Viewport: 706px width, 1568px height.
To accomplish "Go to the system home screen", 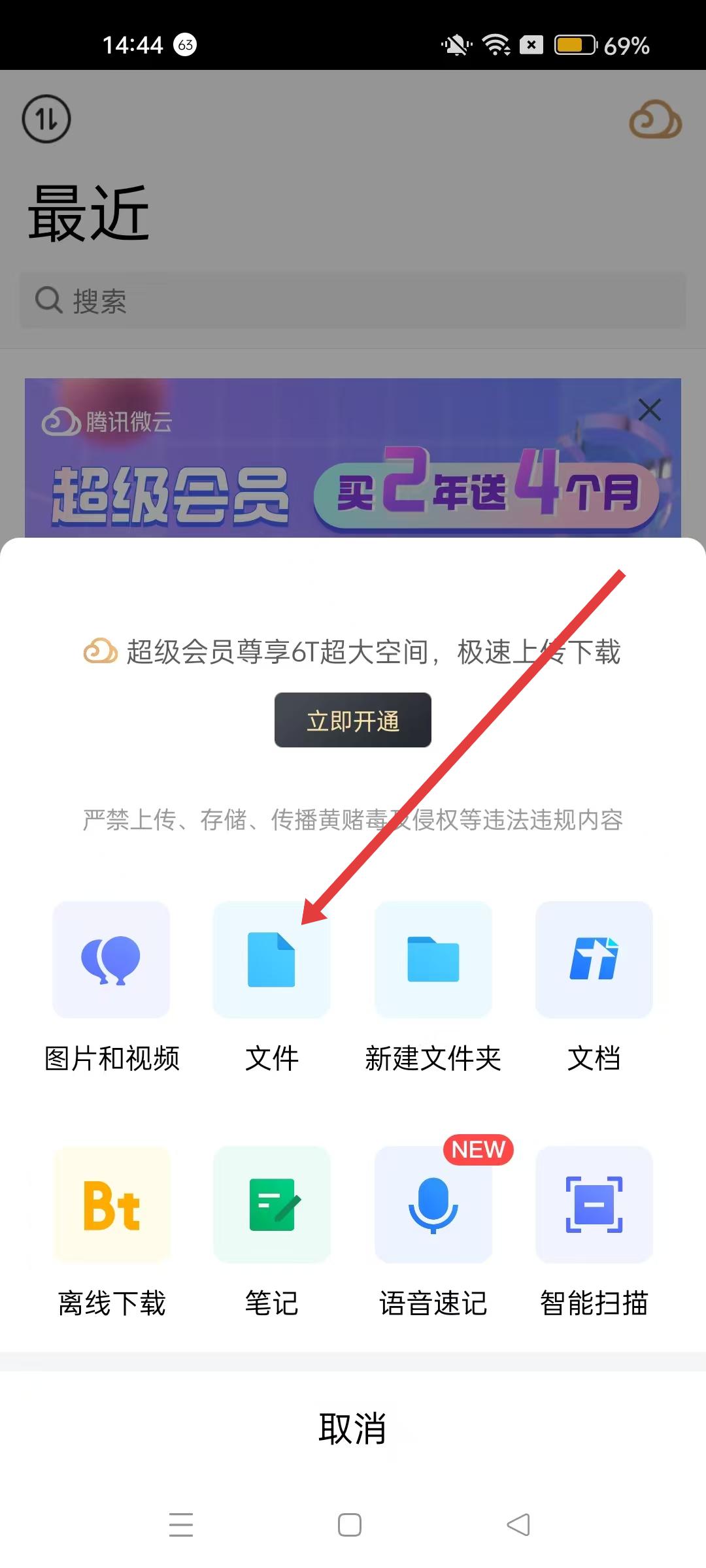I will 350,1525.
